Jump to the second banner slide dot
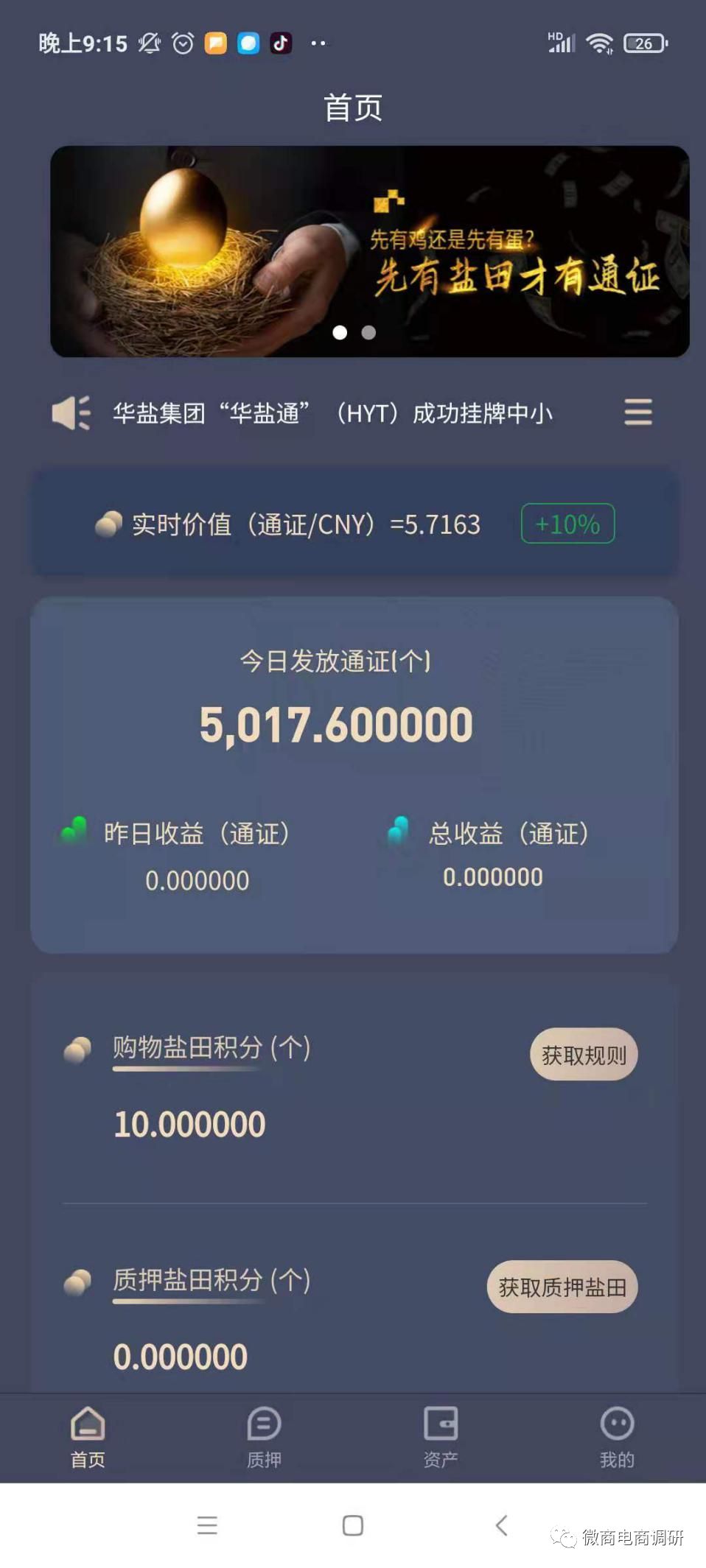 [x=368, y=333]
